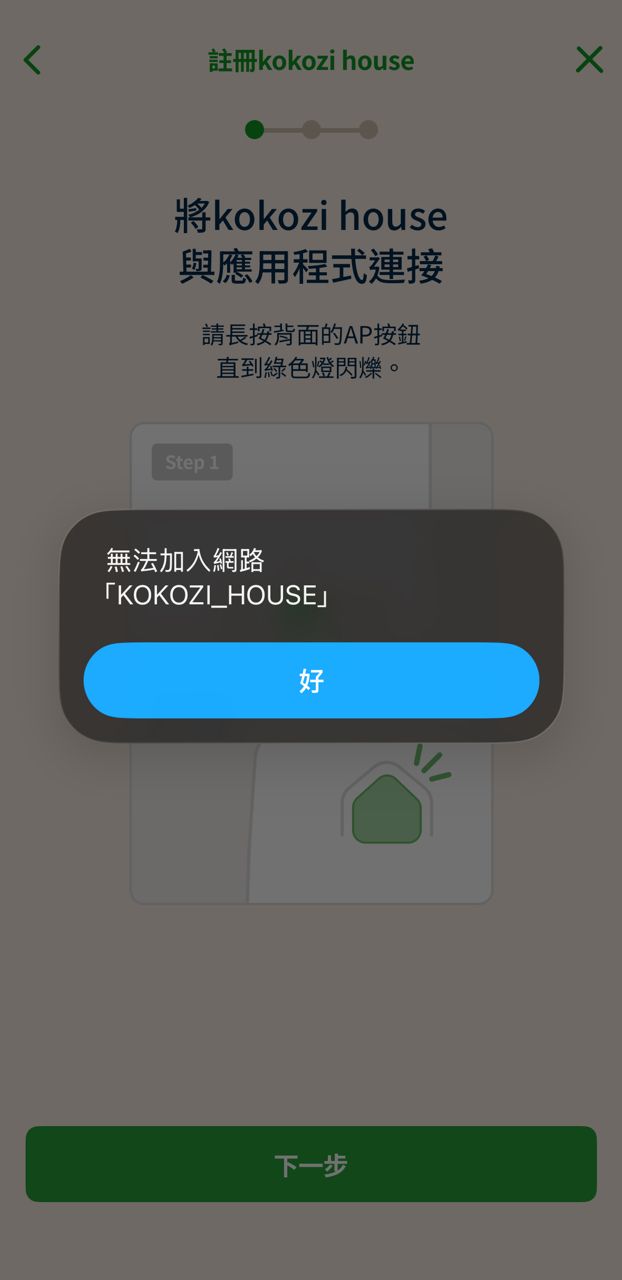Tap 下一步 to continue
The height and width of the screenshot is (1280, 622).
coord(311,1164)
